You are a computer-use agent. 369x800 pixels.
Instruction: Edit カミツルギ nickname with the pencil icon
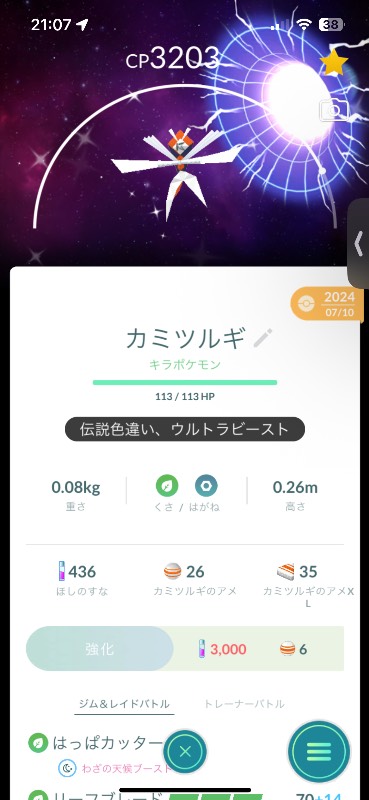click(263, 338)
